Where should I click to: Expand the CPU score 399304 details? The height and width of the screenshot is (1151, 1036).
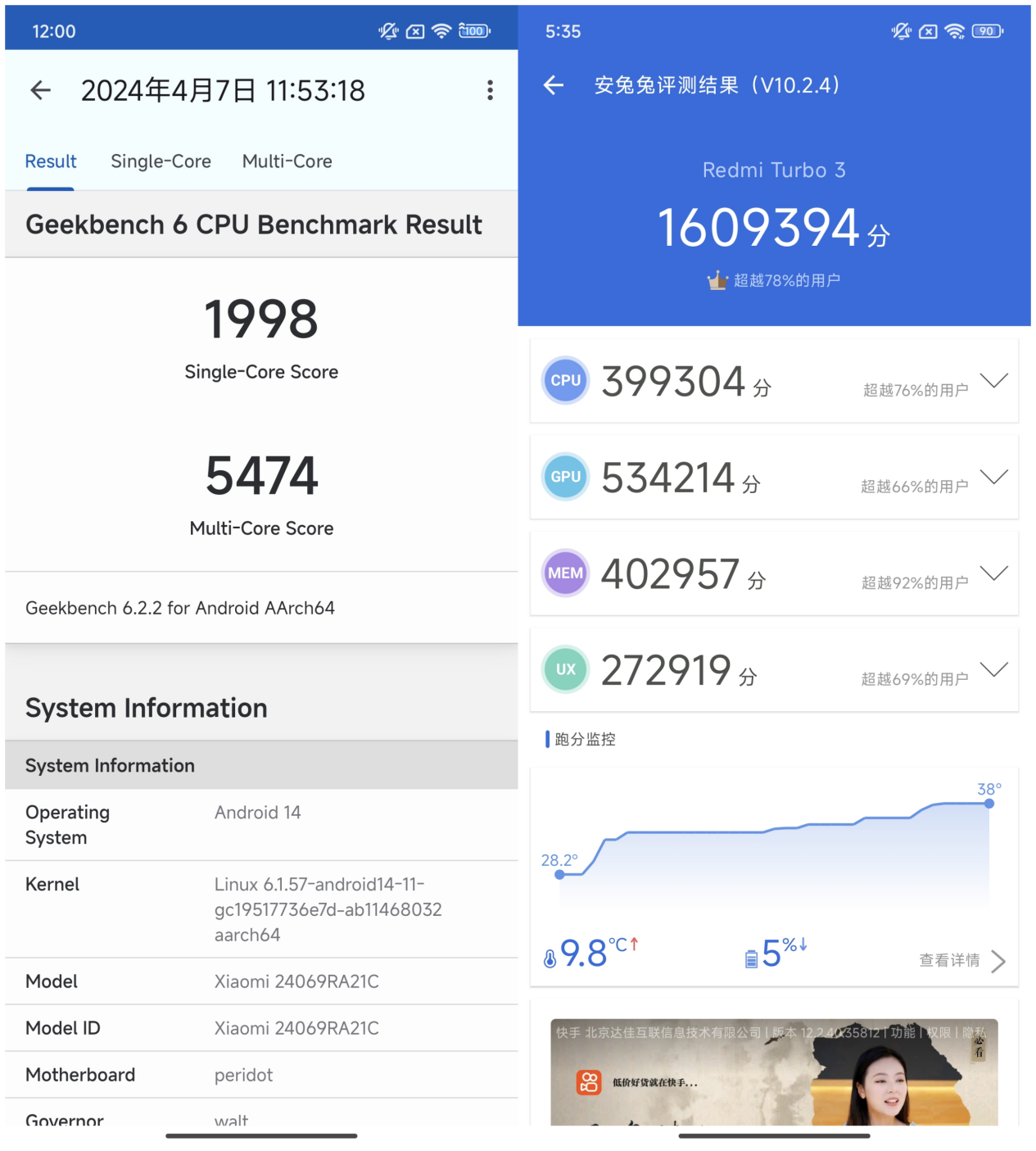(x=994, y=381)
